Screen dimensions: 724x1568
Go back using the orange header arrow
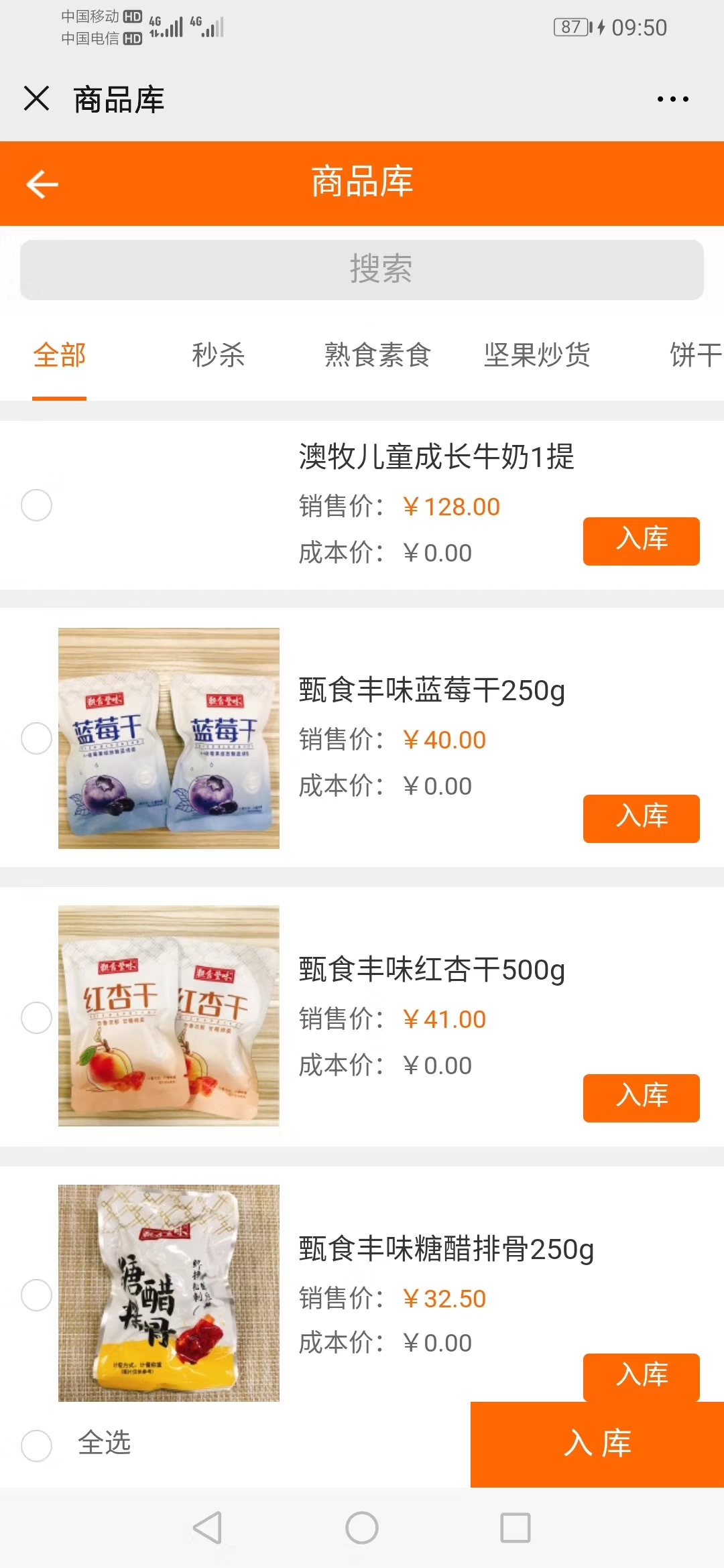click(x=42, y=184)
